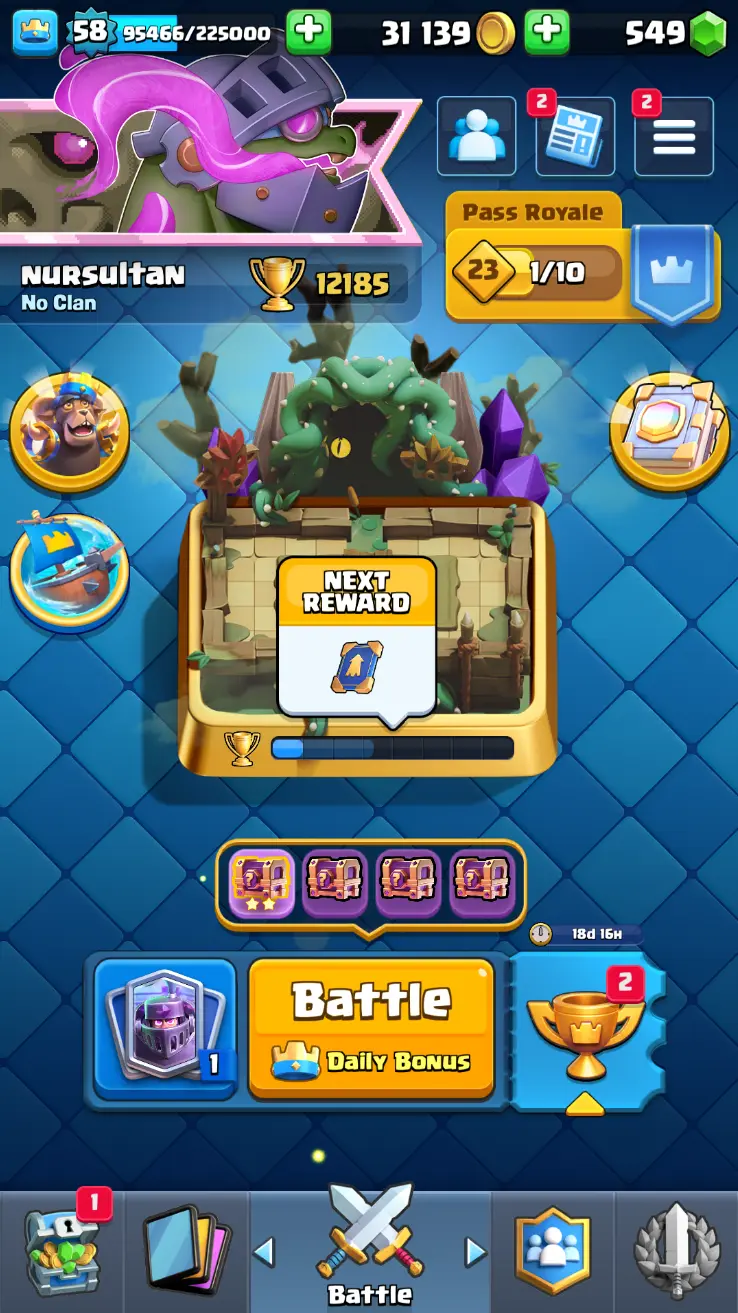
Task: Open the monkey king event icon
Action: tap(69, 431)
